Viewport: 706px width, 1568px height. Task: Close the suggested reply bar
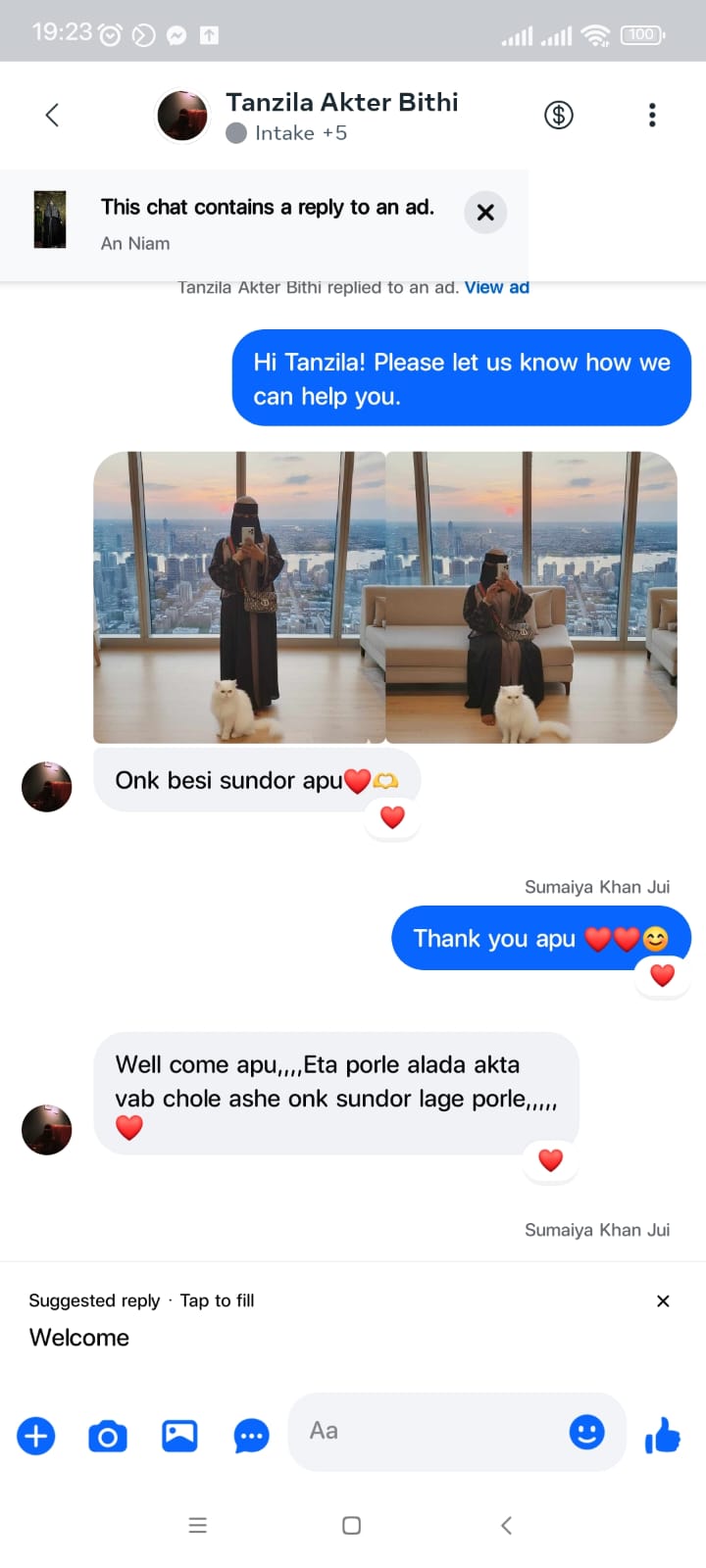(x=663, y=1300)
